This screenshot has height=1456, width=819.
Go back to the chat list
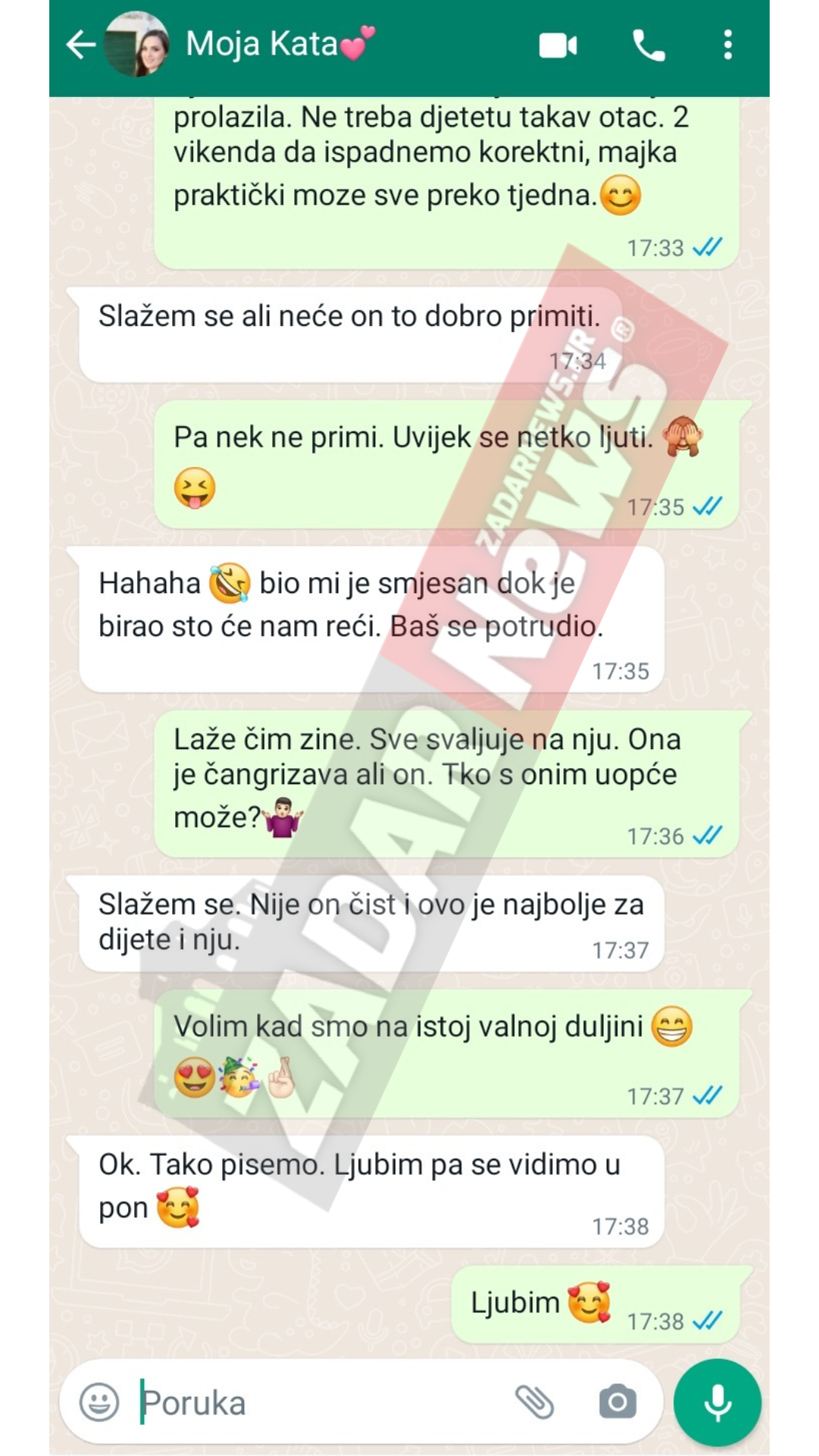coord(80,45)
